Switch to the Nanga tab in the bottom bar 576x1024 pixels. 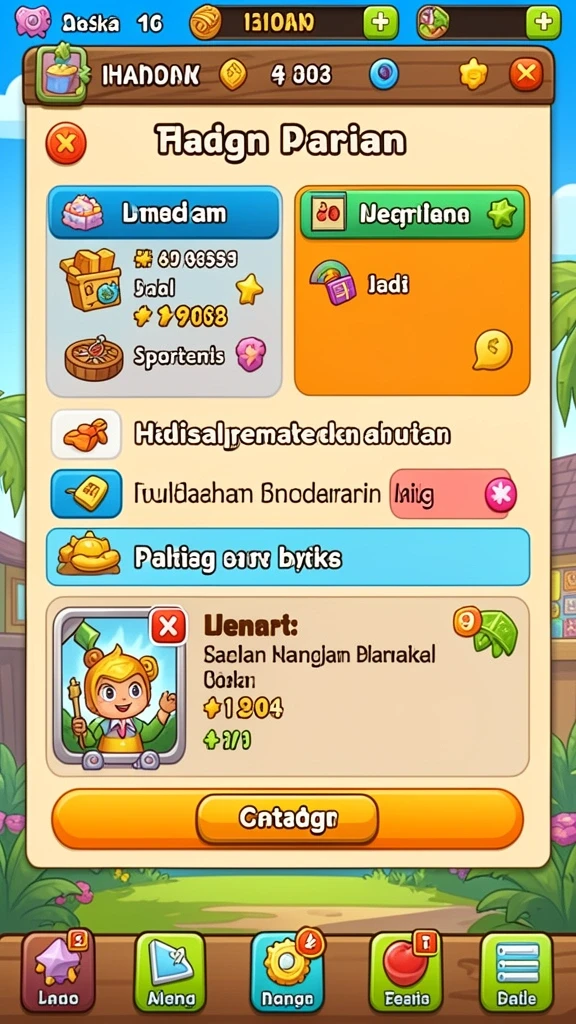[x=287, y=972]
